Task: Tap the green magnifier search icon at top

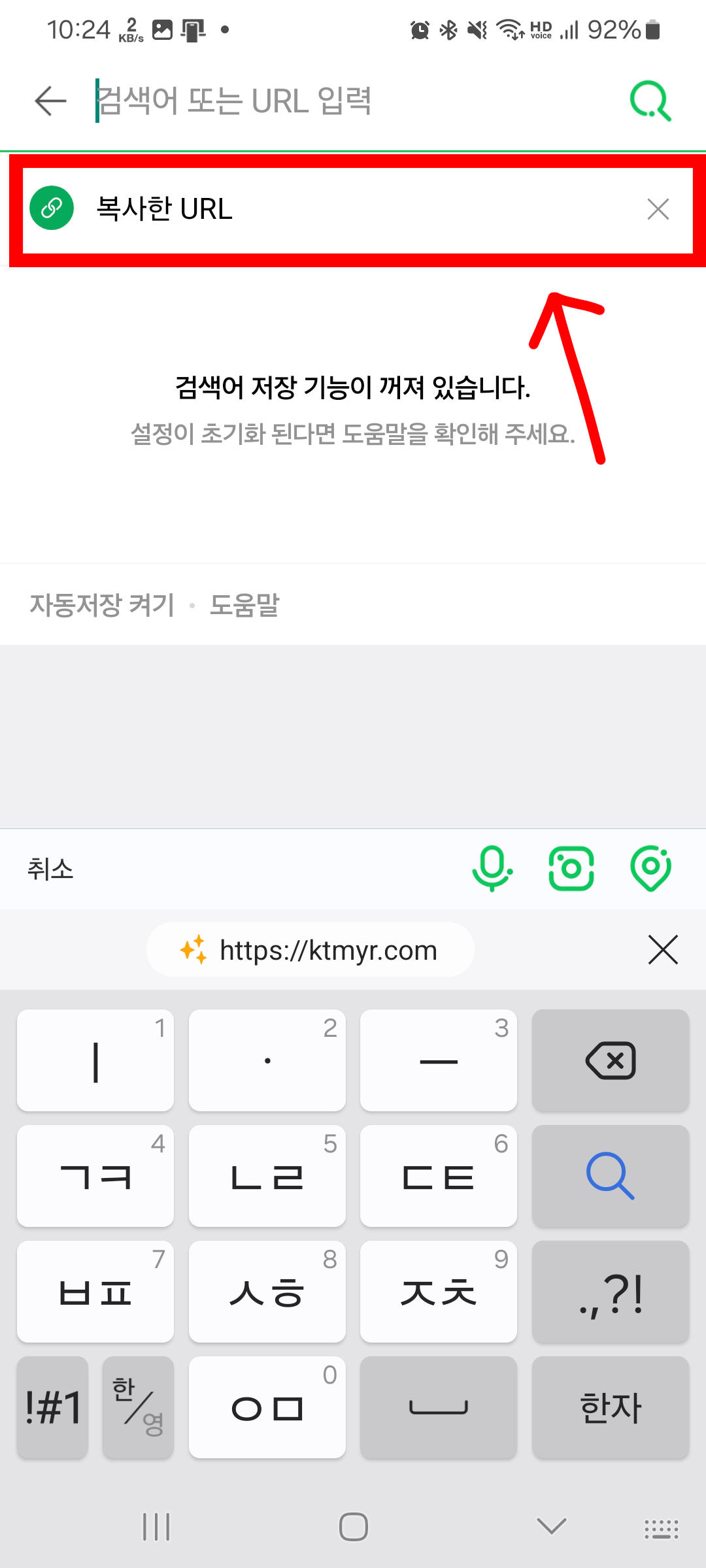Action: (649, 101)
